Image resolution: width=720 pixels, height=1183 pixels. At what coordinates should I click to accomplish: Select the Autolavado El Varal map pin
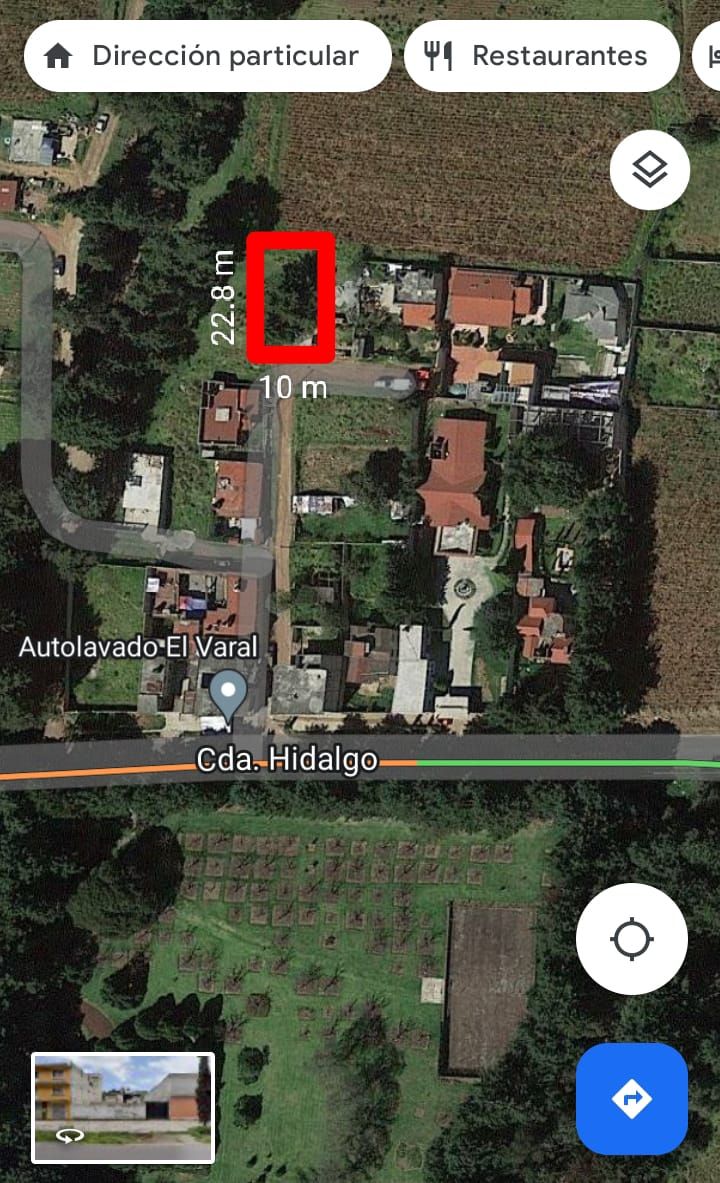tap(228, 693)
